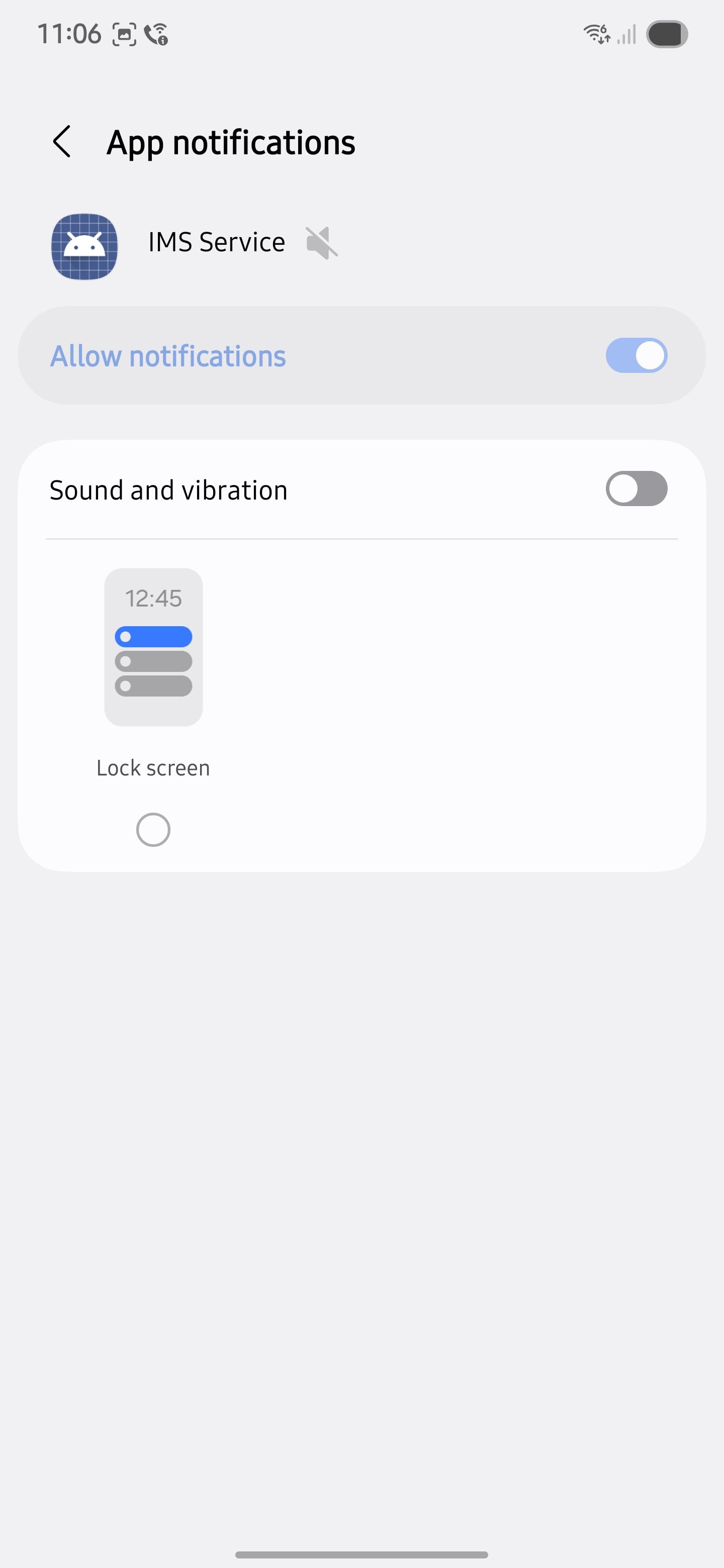Tap the cellular signal strength icon

pyautogui.click(x=626, y=35)
